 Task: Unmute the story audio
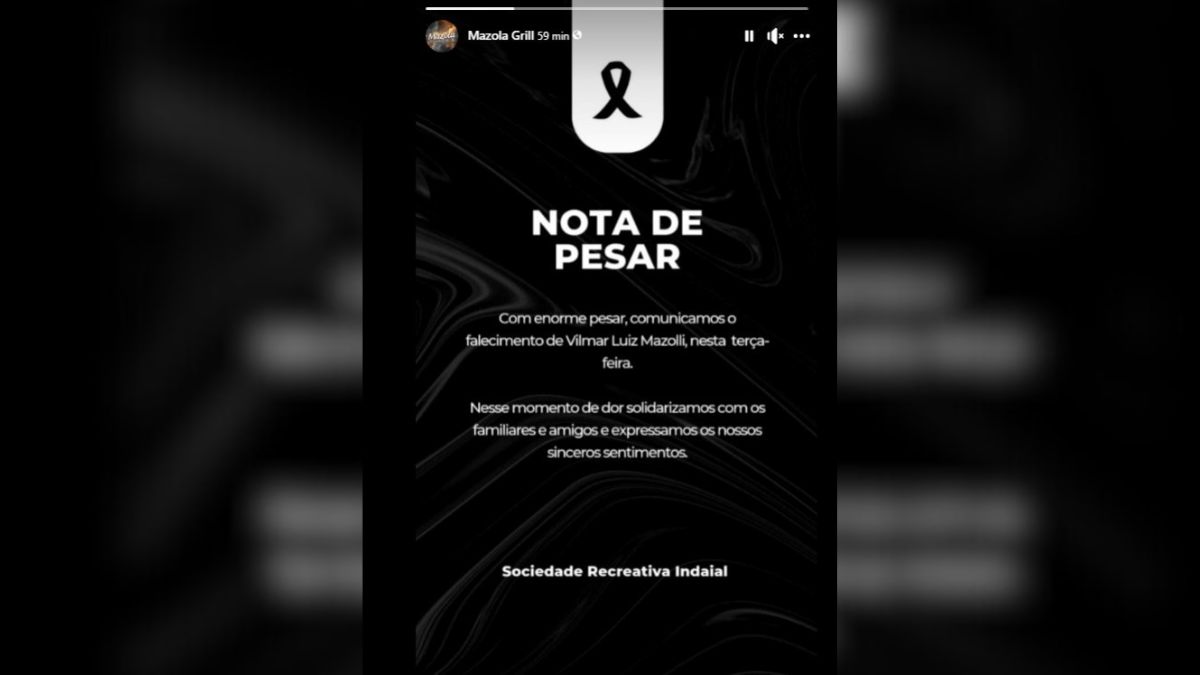775,36
